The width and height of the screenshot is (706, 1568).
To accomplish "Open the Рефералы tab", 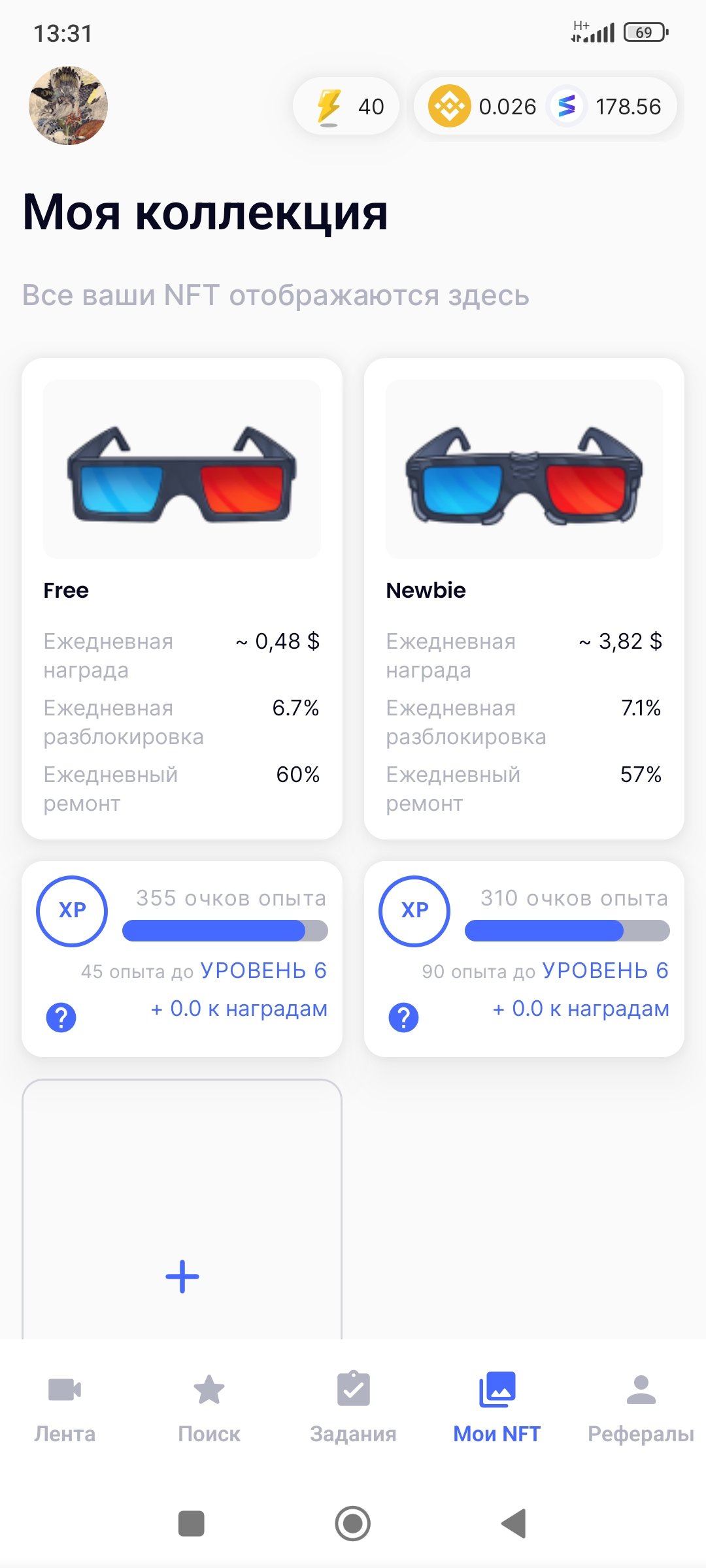I will coord(641,1408).
